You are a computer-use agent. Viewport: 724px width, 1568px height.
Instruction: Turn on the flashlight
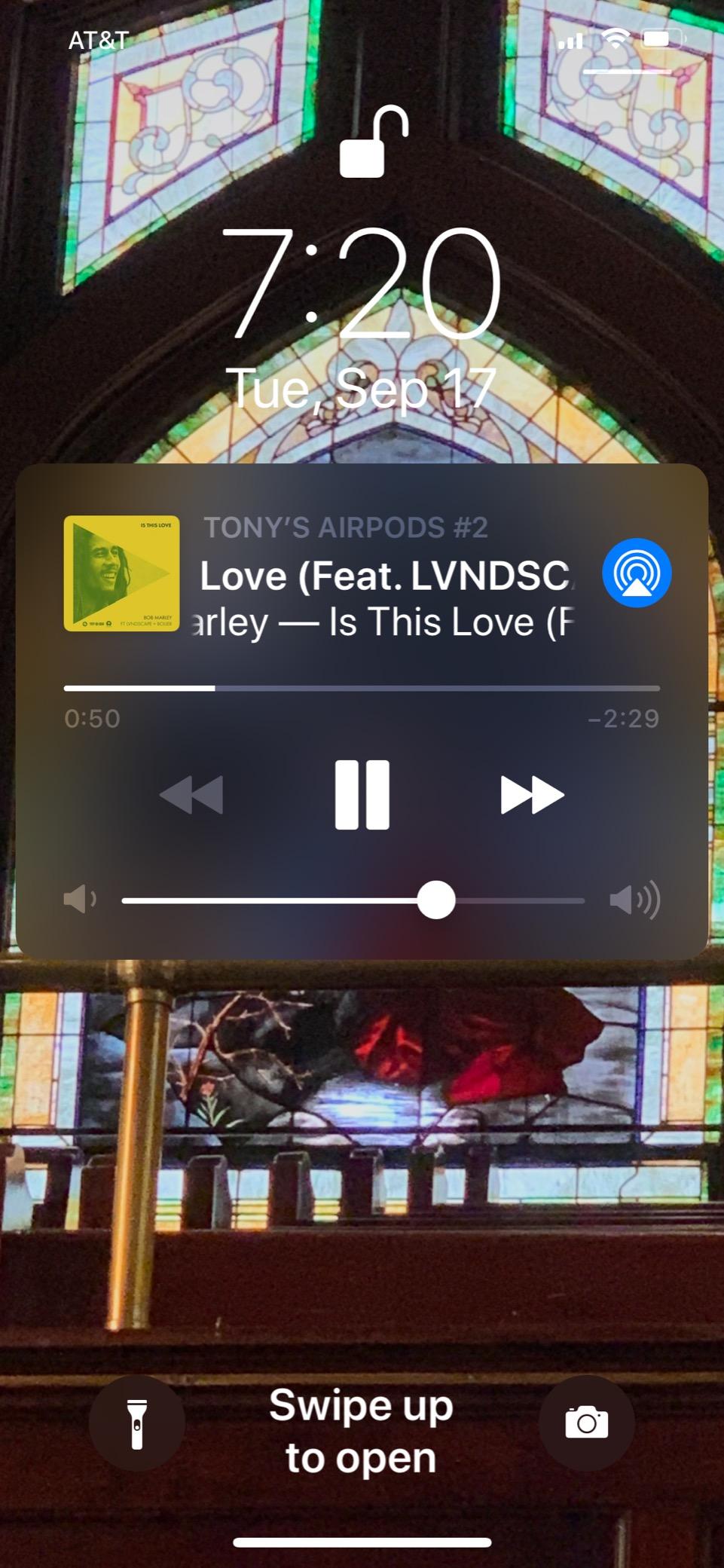point(136,1423)
